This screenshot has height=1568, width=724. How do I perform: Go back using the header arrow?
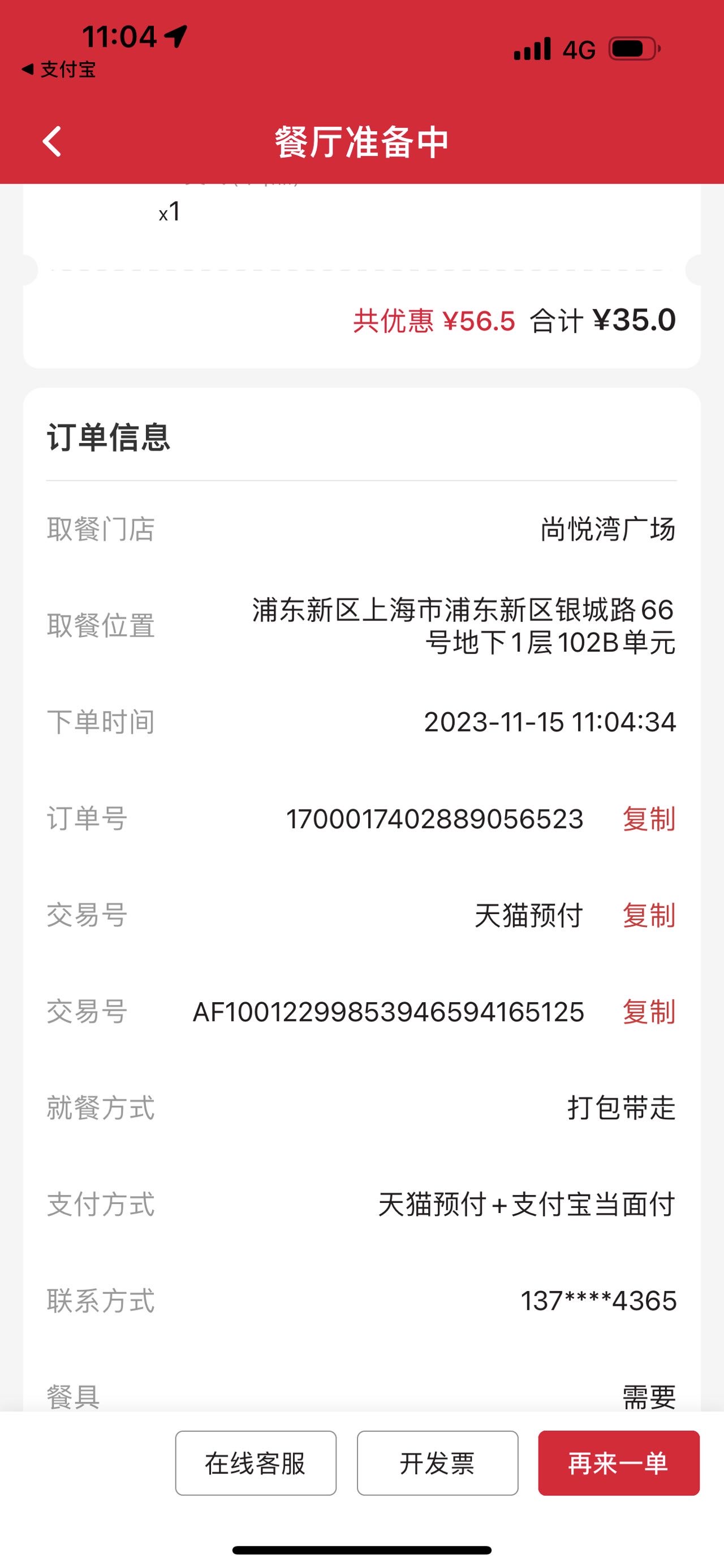[x=53, y=141]
